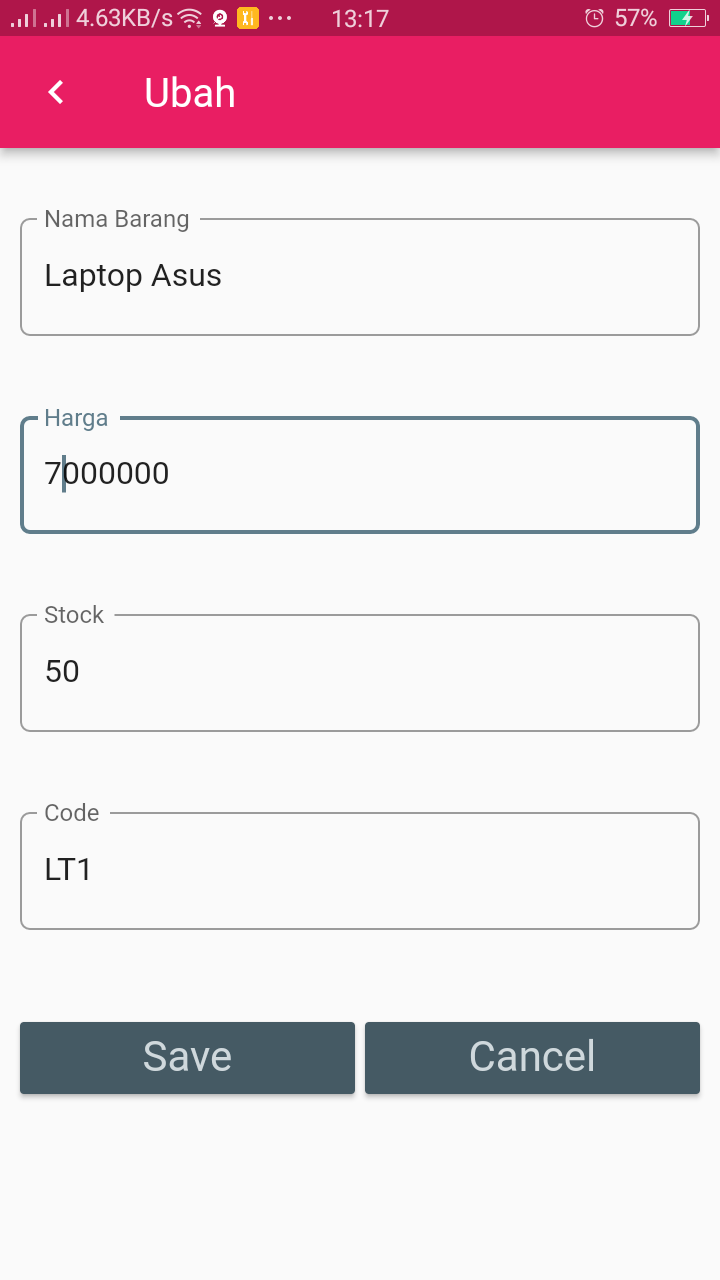Click the Code field containing LT1
This screenshot has height=1280, width=720.
point(360,869)
